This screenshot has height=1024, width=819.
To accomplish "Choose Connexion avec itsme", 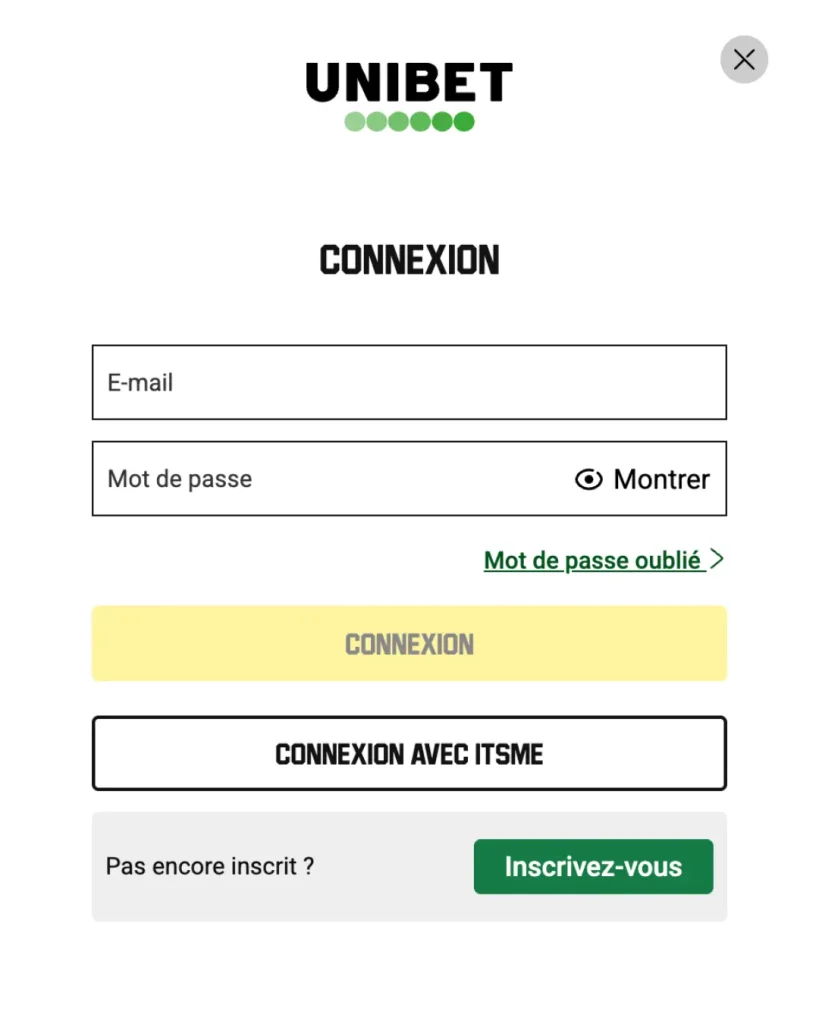I will [x=409, y=753].
